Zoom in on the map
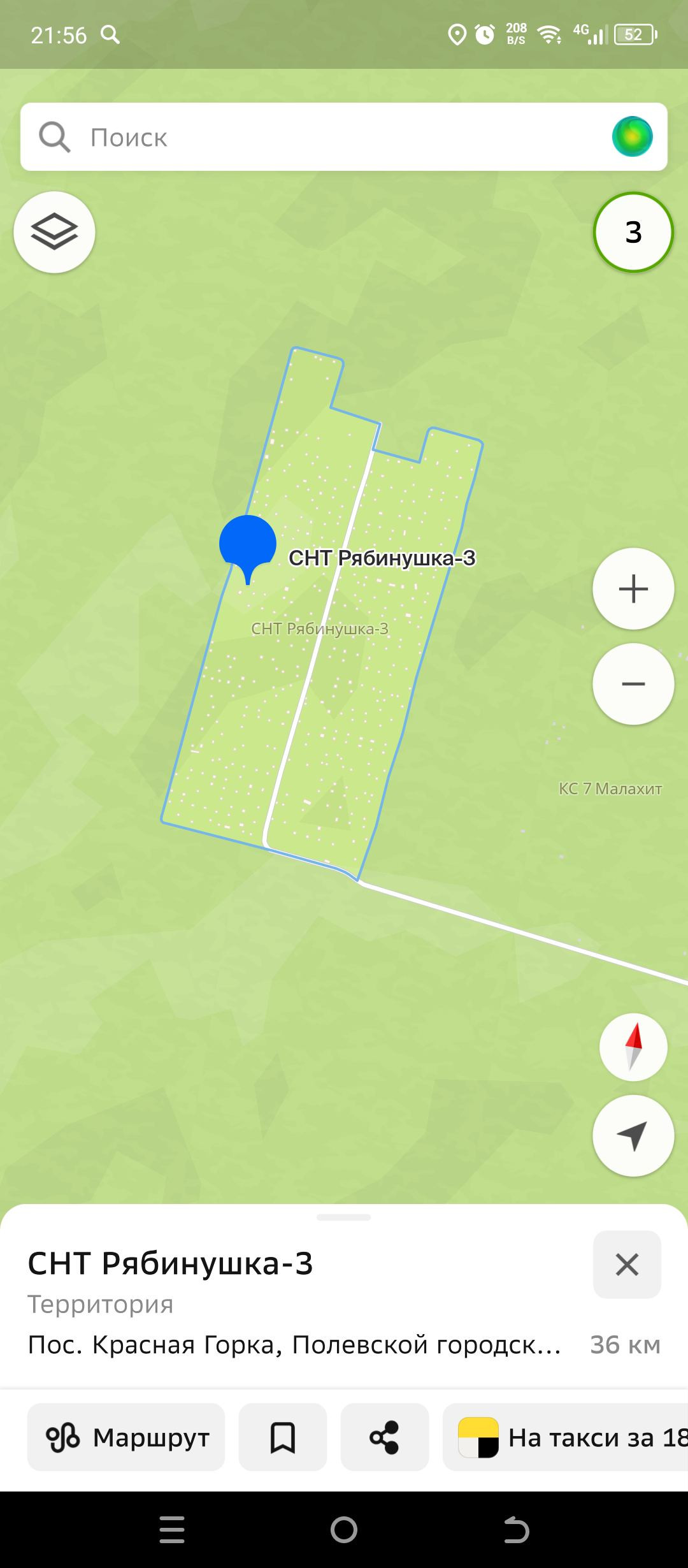Image resolution: width=688 pixels, height=1568 pixels. 633,588
